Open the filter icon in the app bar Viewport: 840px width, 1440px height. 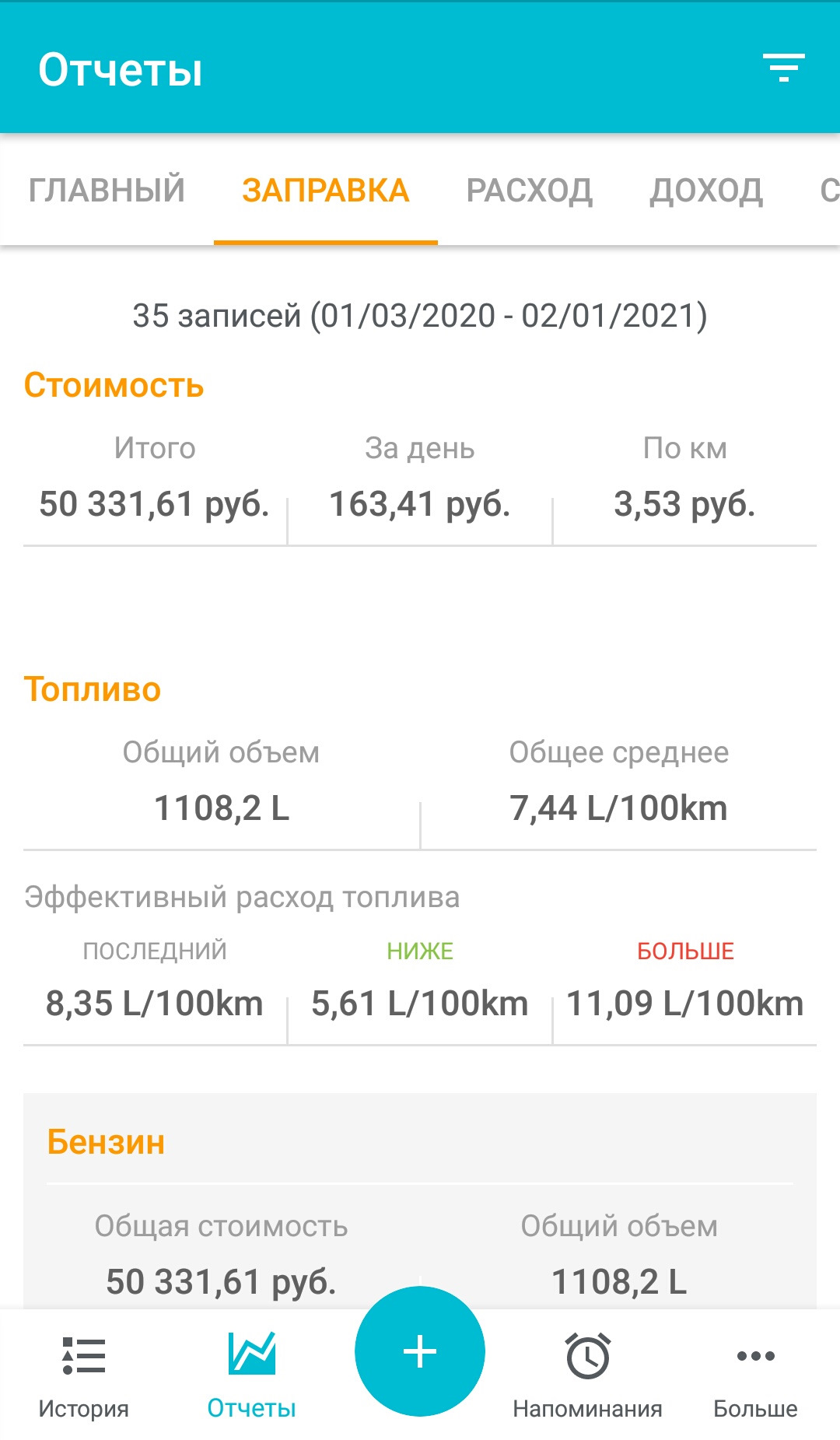(x=783, y=68)
